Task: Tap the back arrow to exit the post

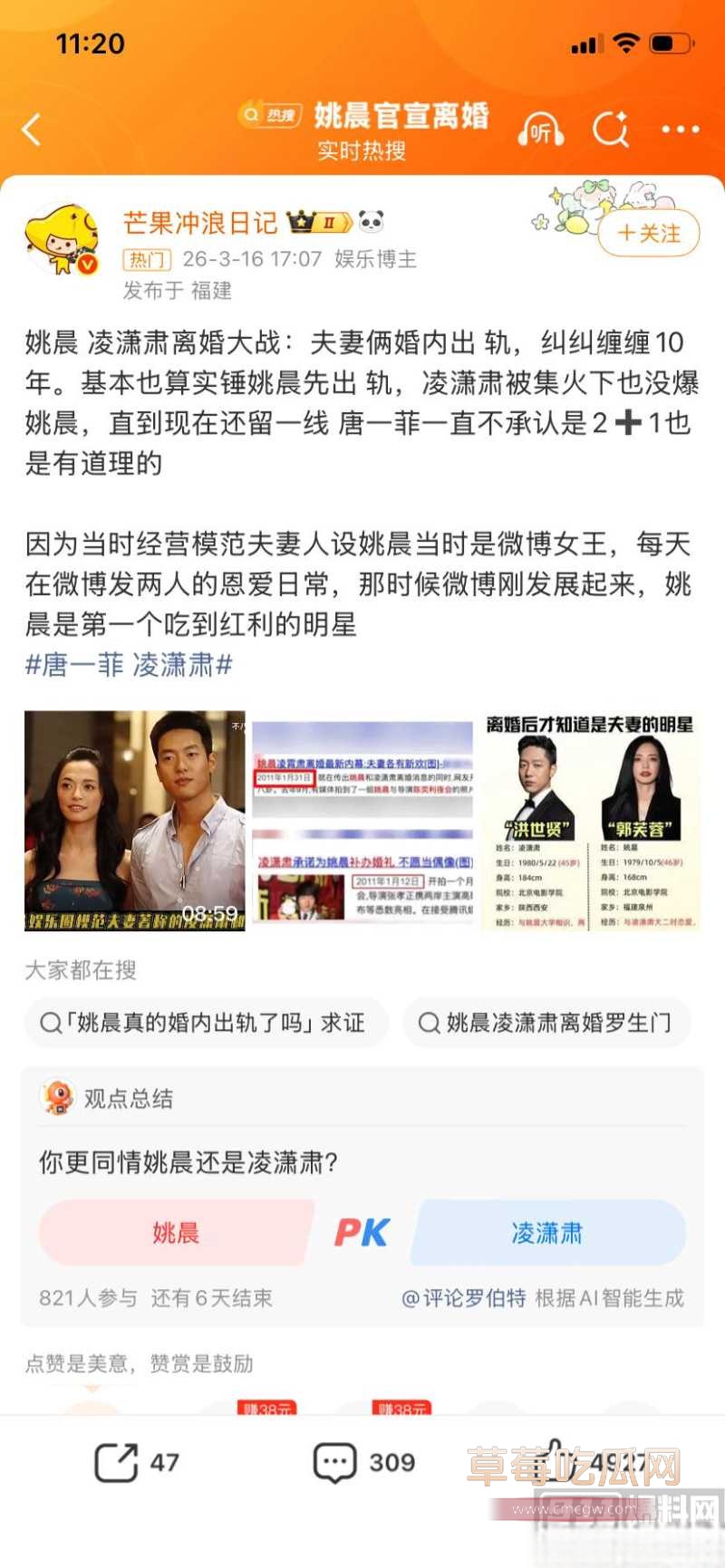Action: coord(33,130)
